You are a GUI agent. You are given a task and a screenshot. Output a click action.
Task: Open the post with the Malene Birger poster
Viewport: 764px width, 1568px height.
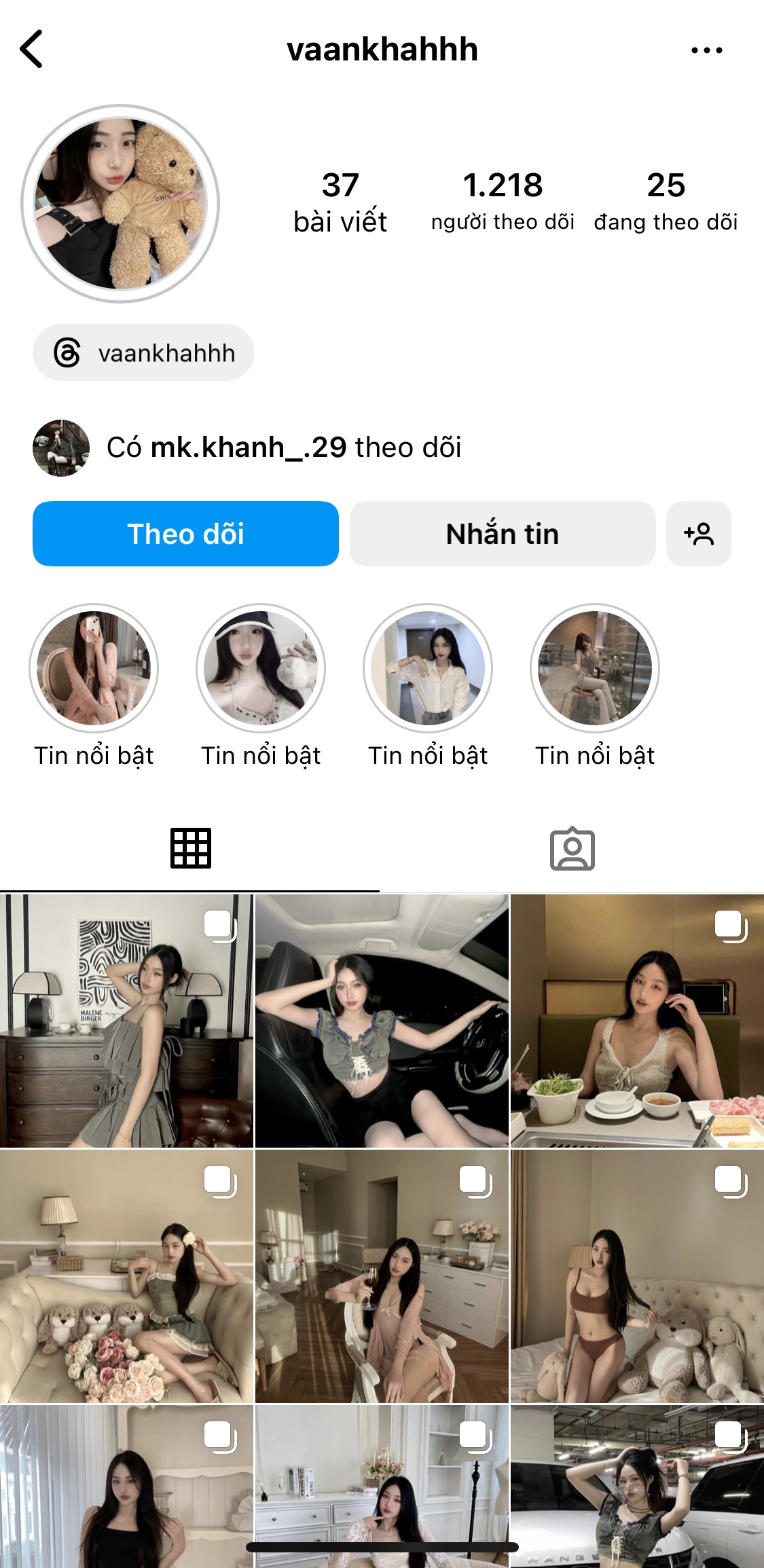tap(126, 1021)
